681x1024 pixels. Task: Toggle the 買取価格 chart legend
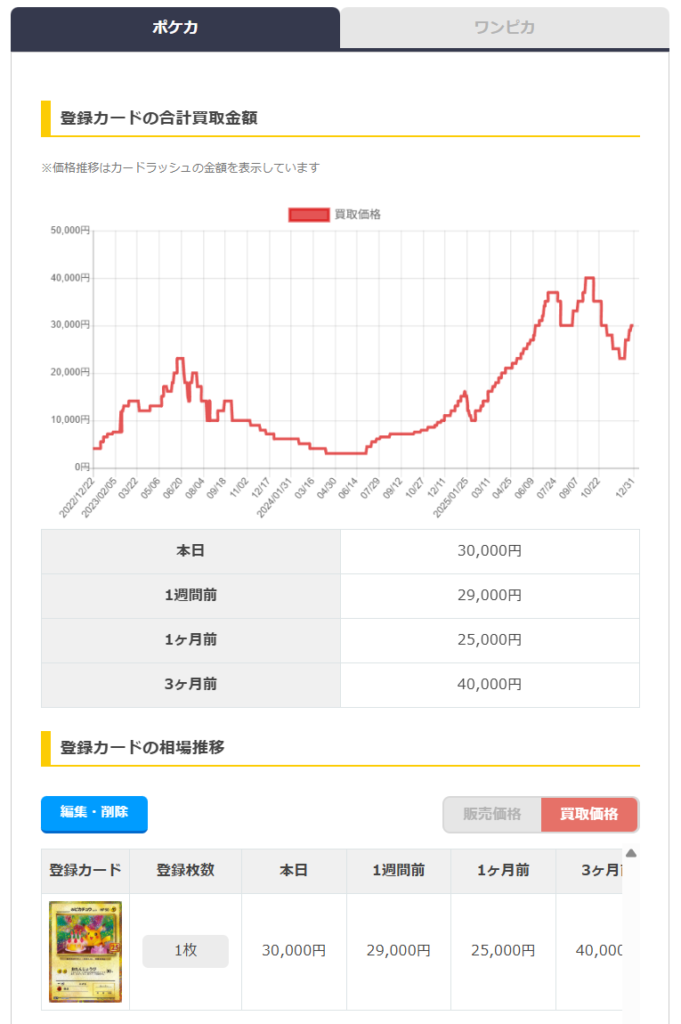point(335,214)
